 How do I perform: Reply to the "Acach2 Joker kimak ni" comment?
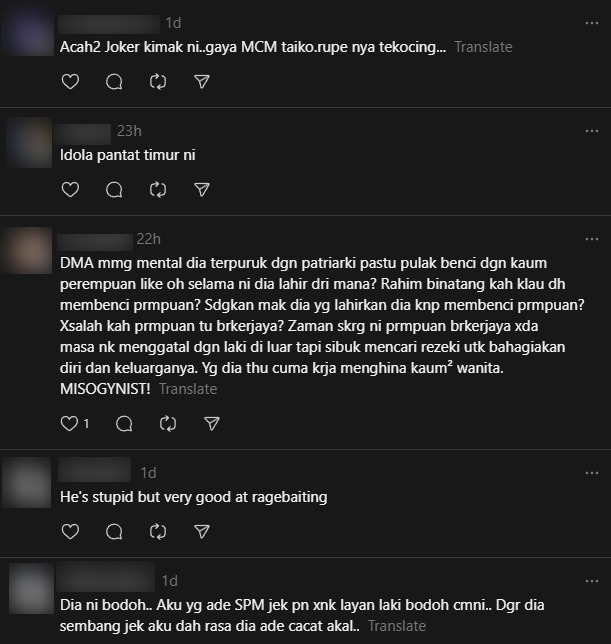(114, 82)
